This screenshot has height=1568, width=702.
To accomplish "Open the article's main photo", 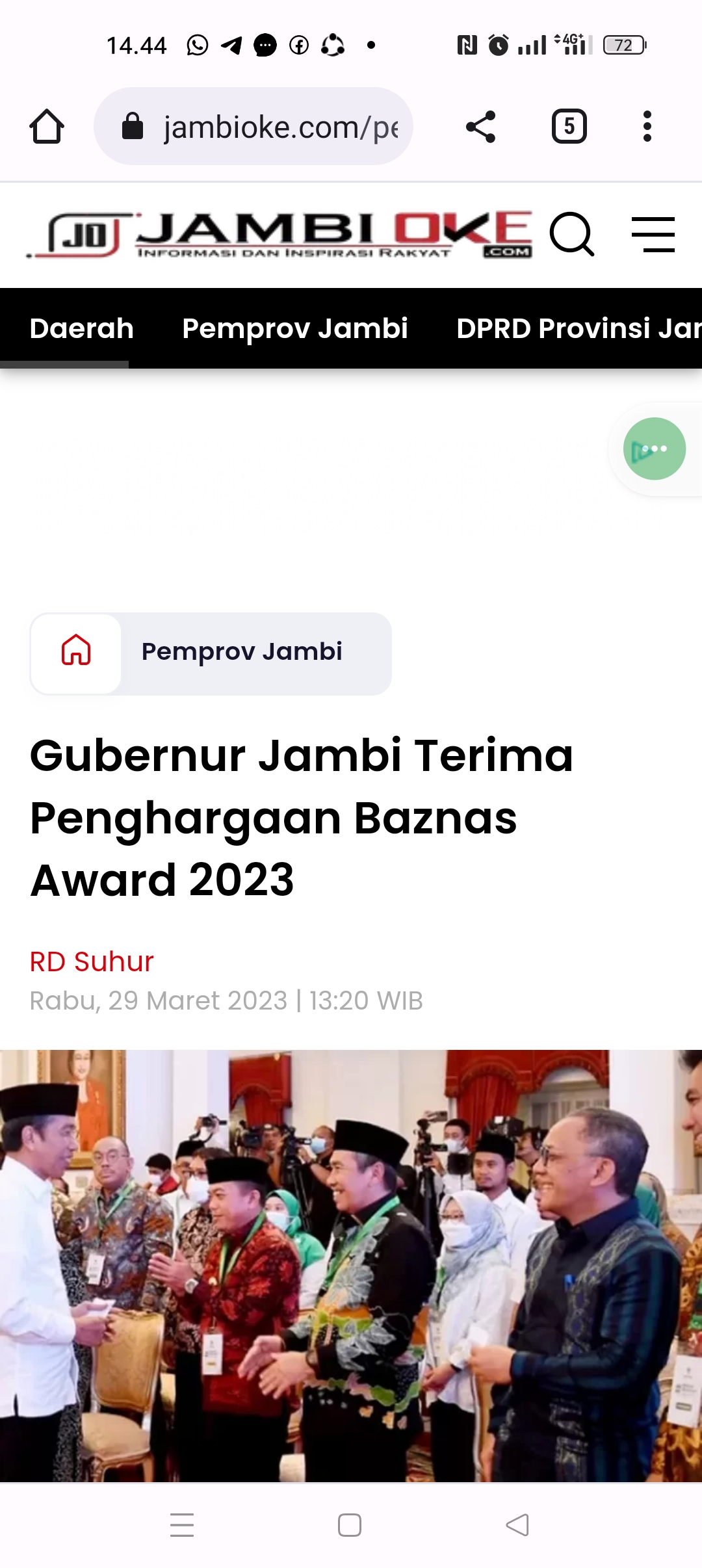I will pos(351,1266).
